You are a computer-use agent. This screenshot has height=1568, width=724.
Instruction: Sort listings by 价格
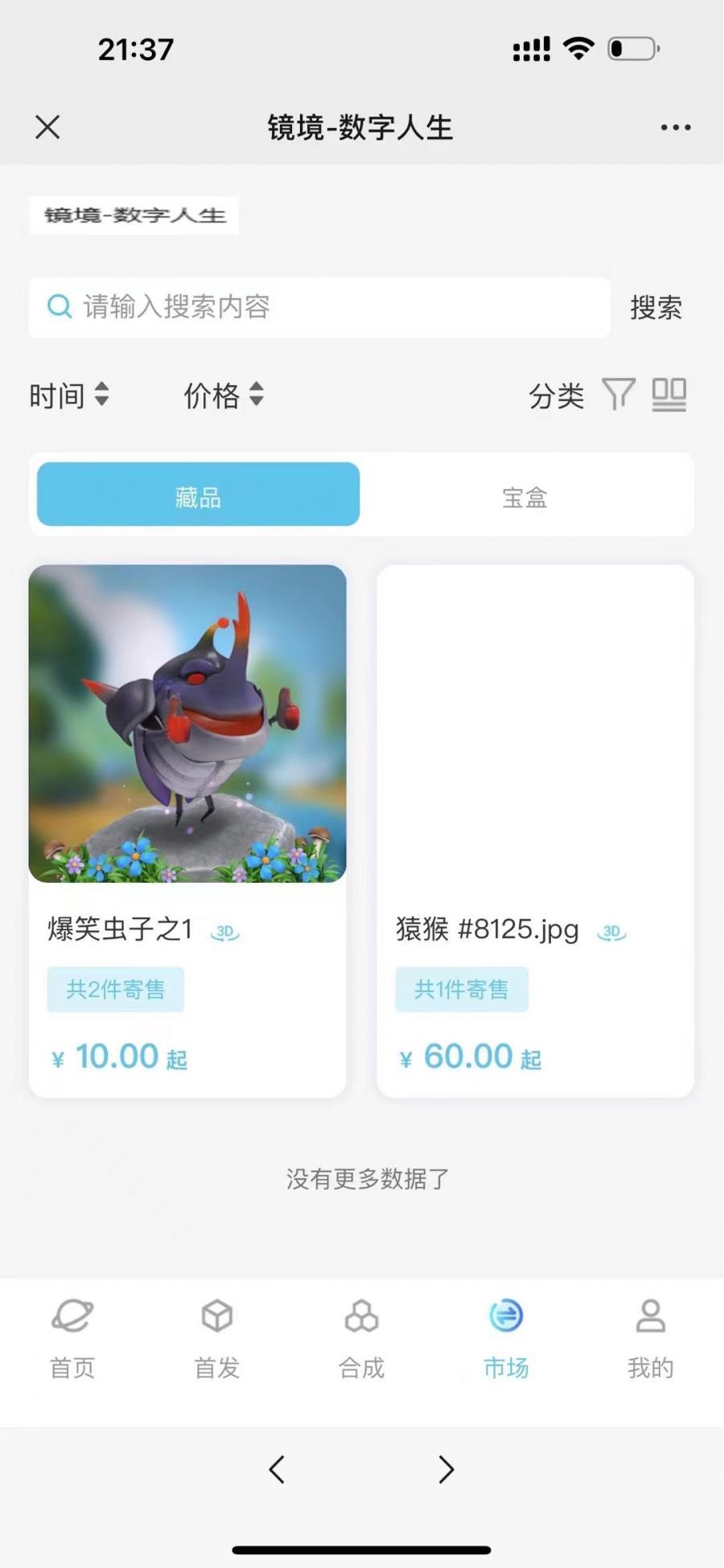pos(224,395)
